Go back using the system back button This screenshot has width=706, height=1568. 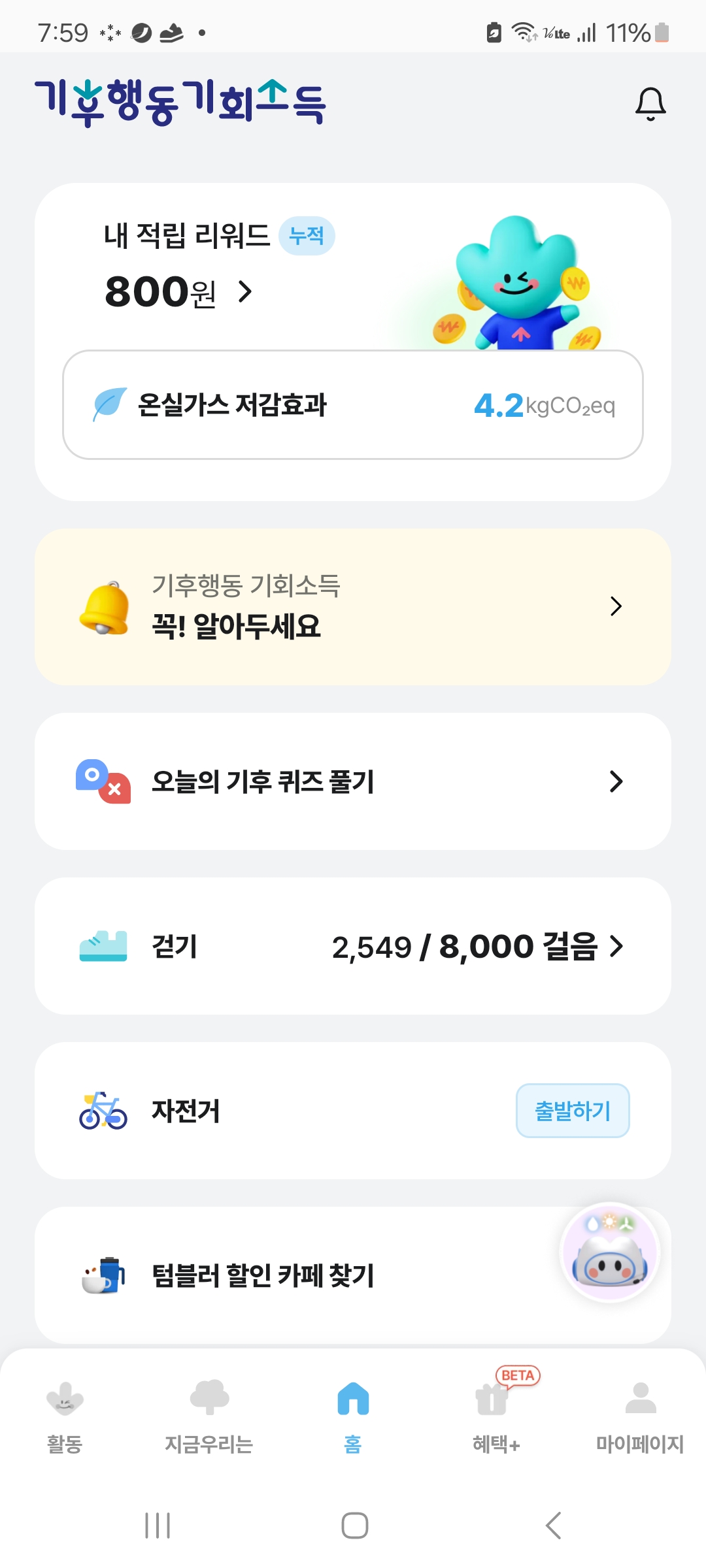coord(553,1526)
